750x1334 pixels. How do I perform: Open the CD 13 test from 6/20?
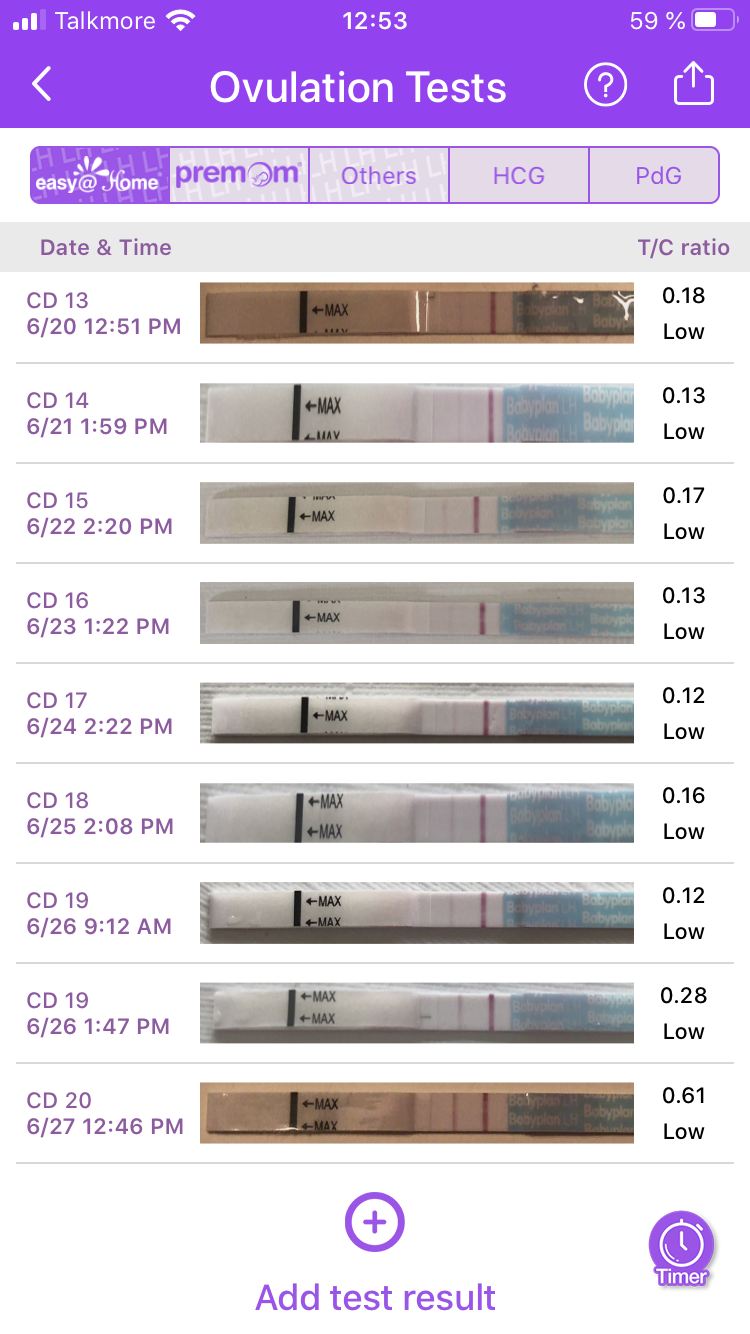point(375,313)
